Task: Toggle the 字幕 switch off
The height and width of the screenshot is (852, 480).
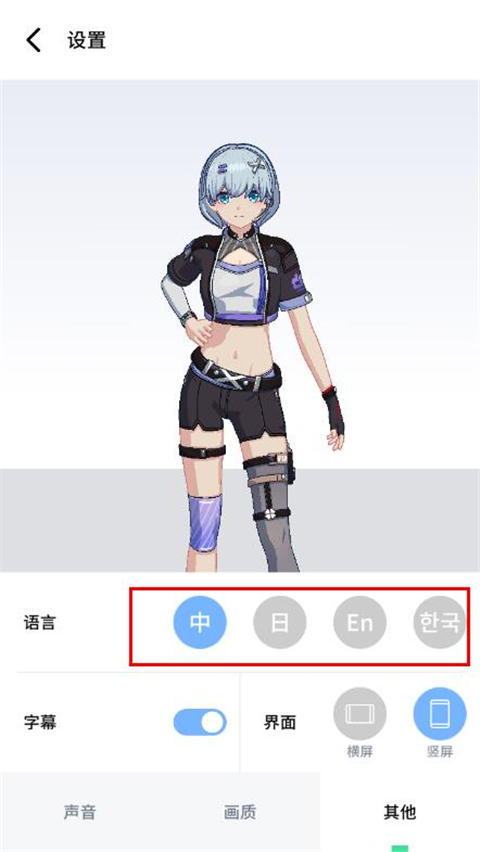Action: 200,722
